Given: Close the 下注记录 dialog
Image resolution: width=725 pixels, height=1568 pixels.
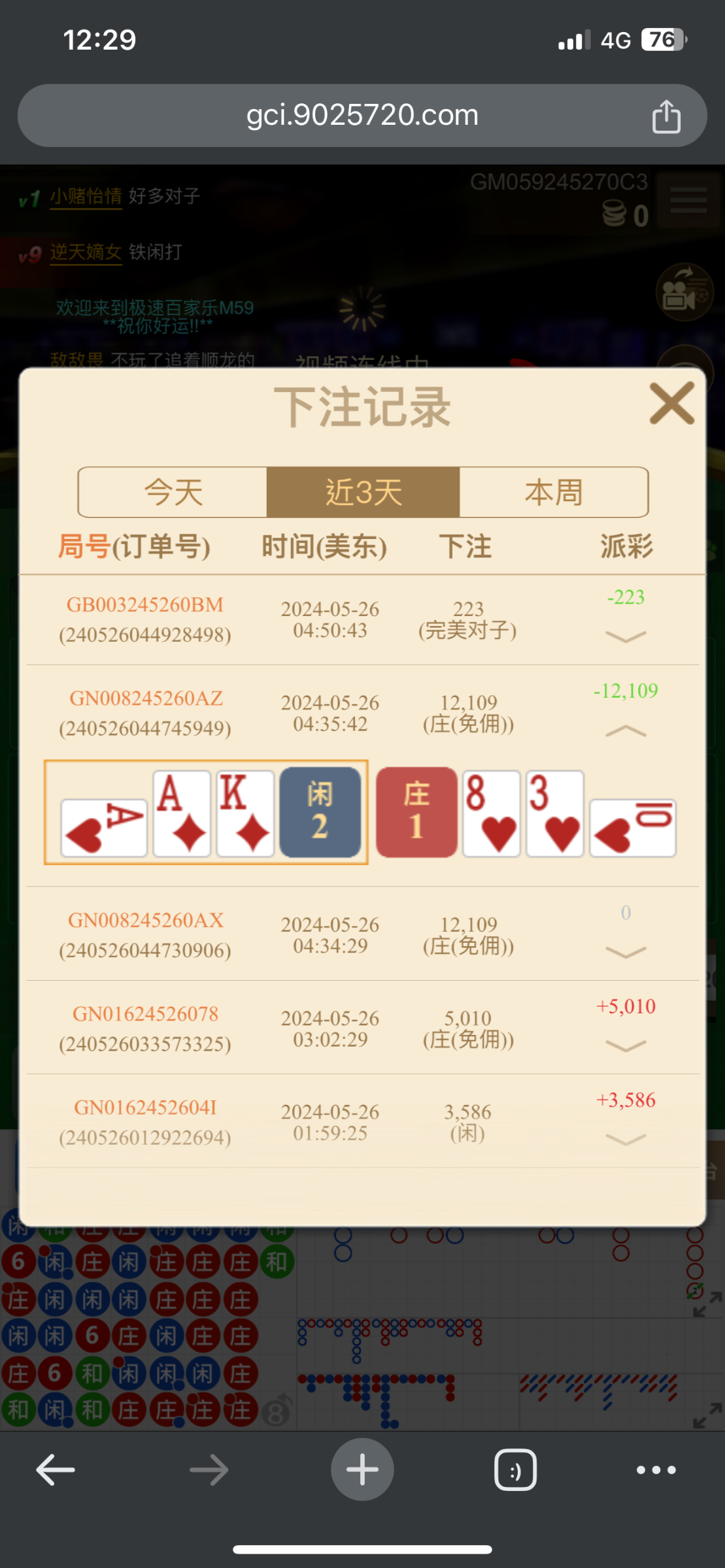Looking at the screenshot, I should [x=671, y=404].
